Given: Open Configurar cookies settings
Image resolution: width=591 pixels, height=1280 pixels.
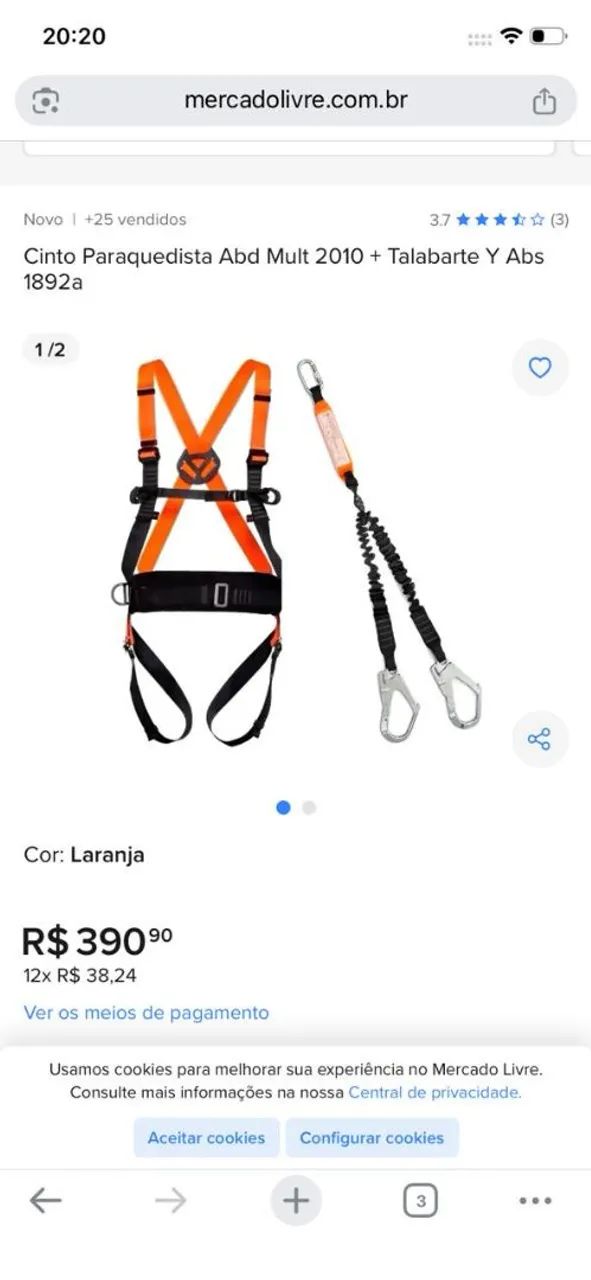Looking at the screenshot, I should pos(372,1138).
